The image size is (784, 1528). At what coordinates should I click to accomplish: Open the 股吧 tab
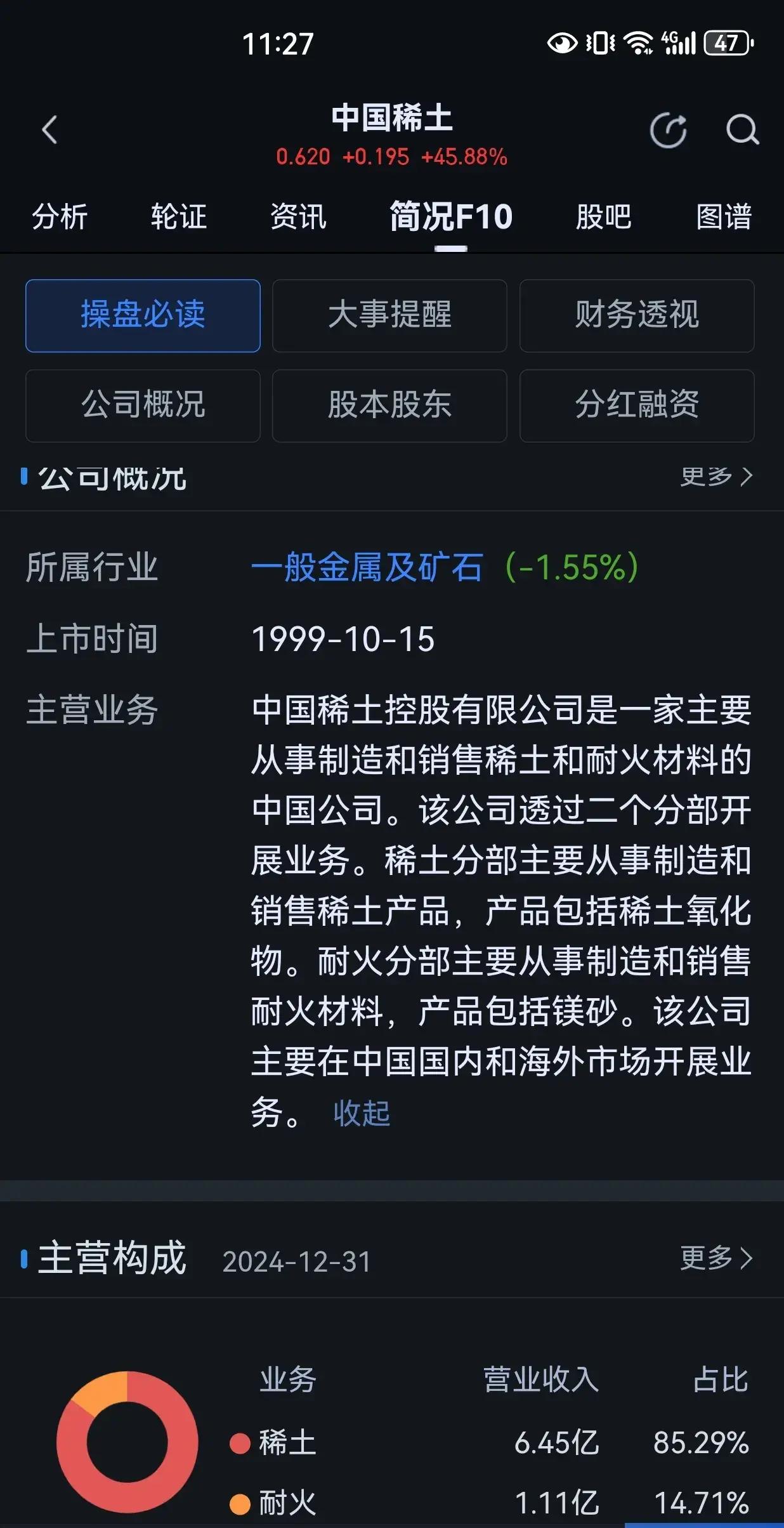603,217
